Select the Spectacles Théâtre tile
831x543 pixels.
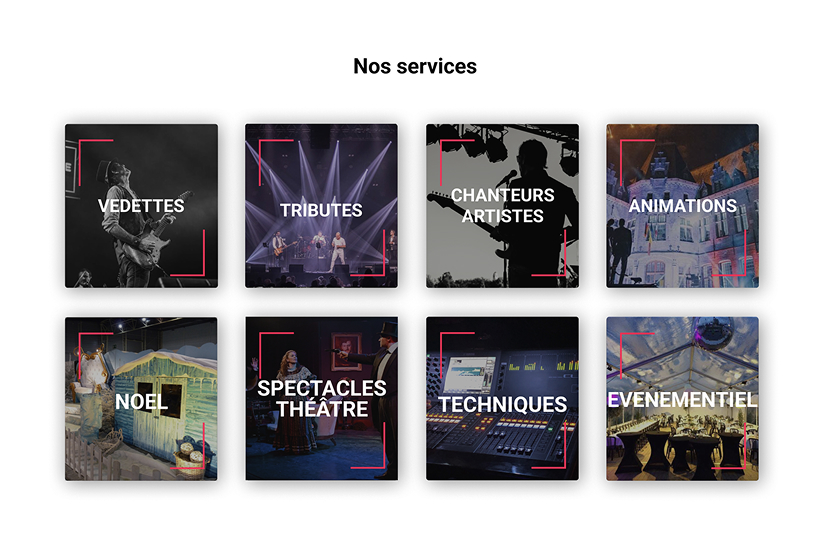[321, 399]
